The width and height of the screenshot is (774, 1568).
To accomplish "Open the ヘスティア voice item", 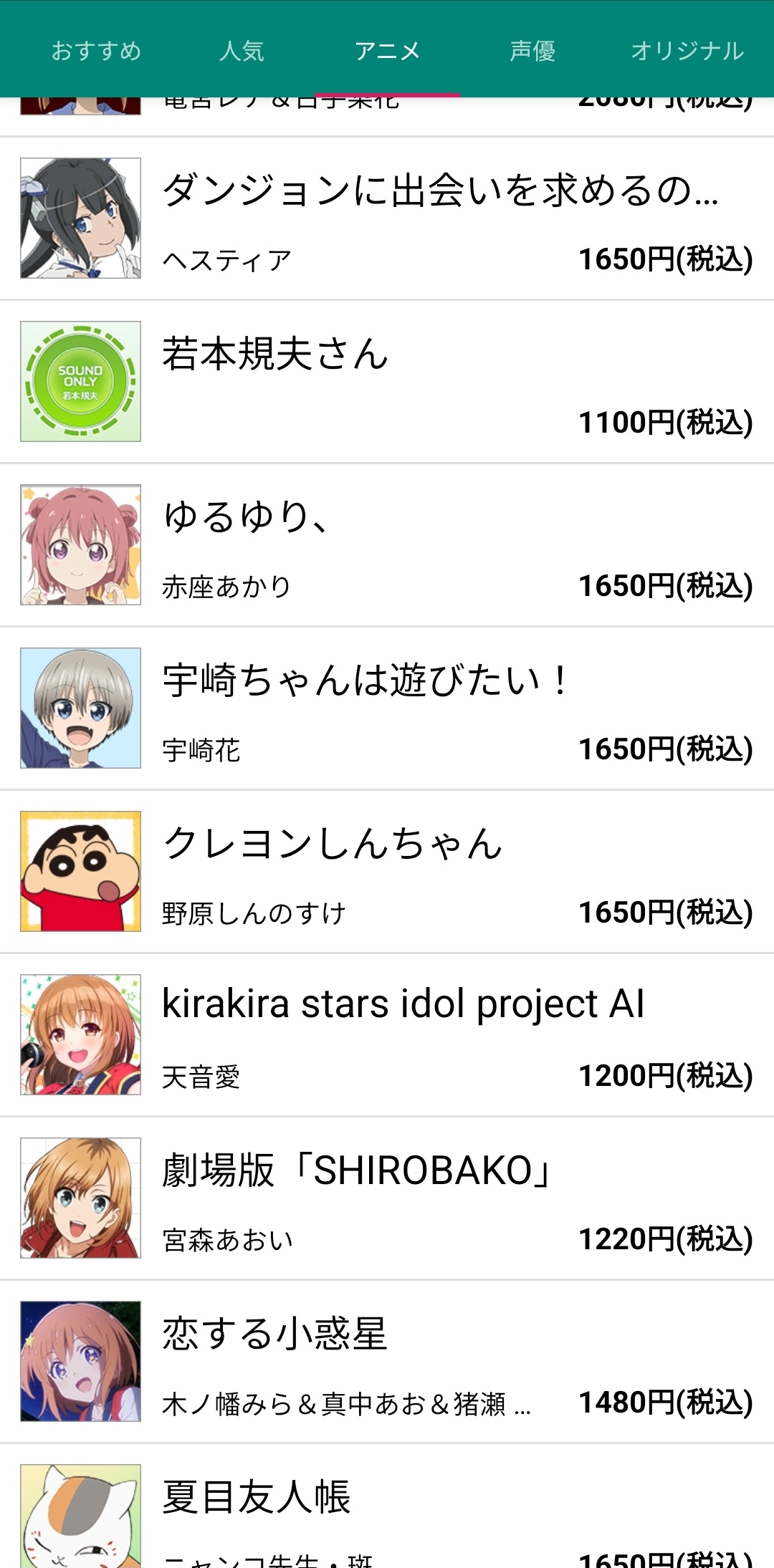I will click(x=387, y=218).
